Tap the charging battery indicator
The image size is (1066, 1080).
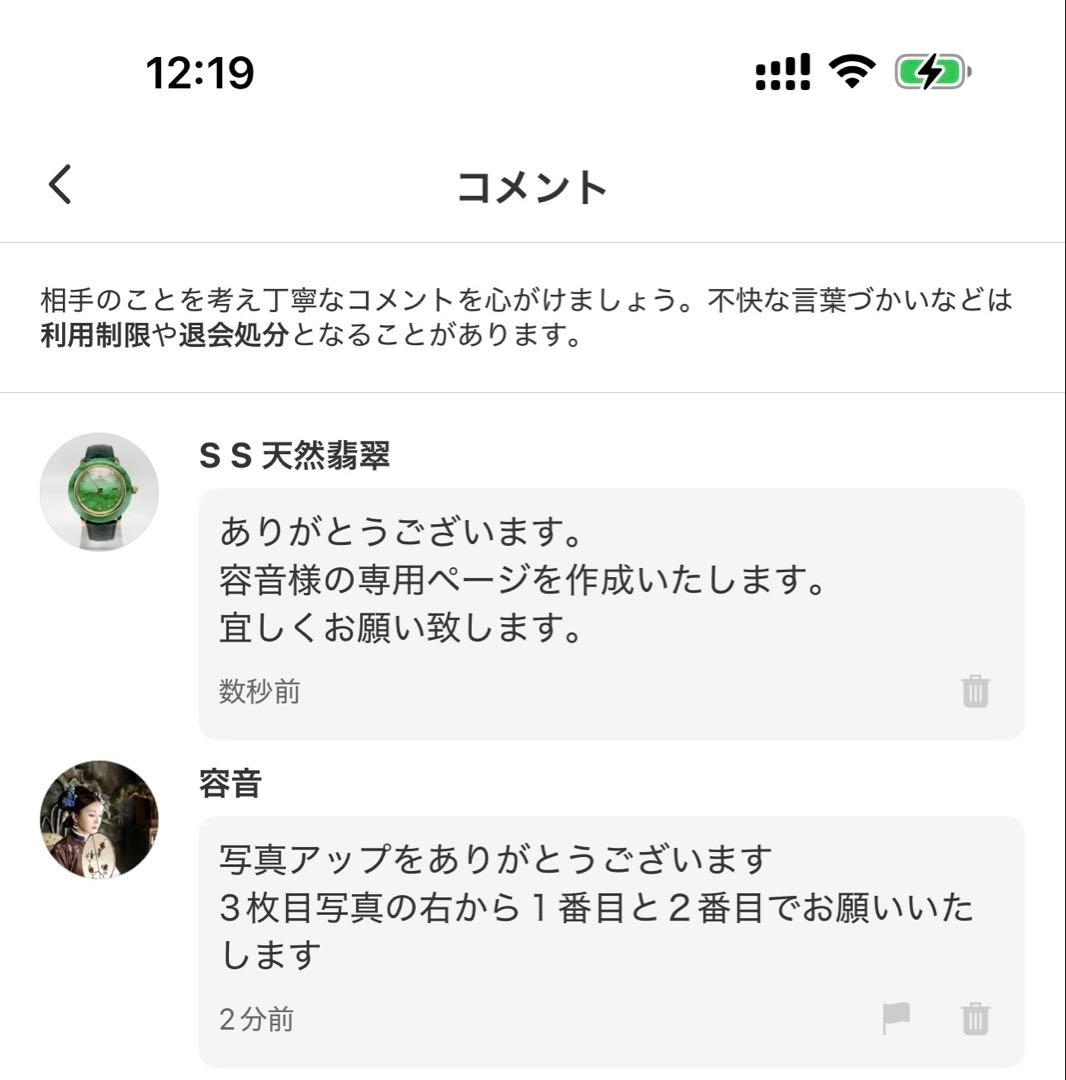coord(930,70)
